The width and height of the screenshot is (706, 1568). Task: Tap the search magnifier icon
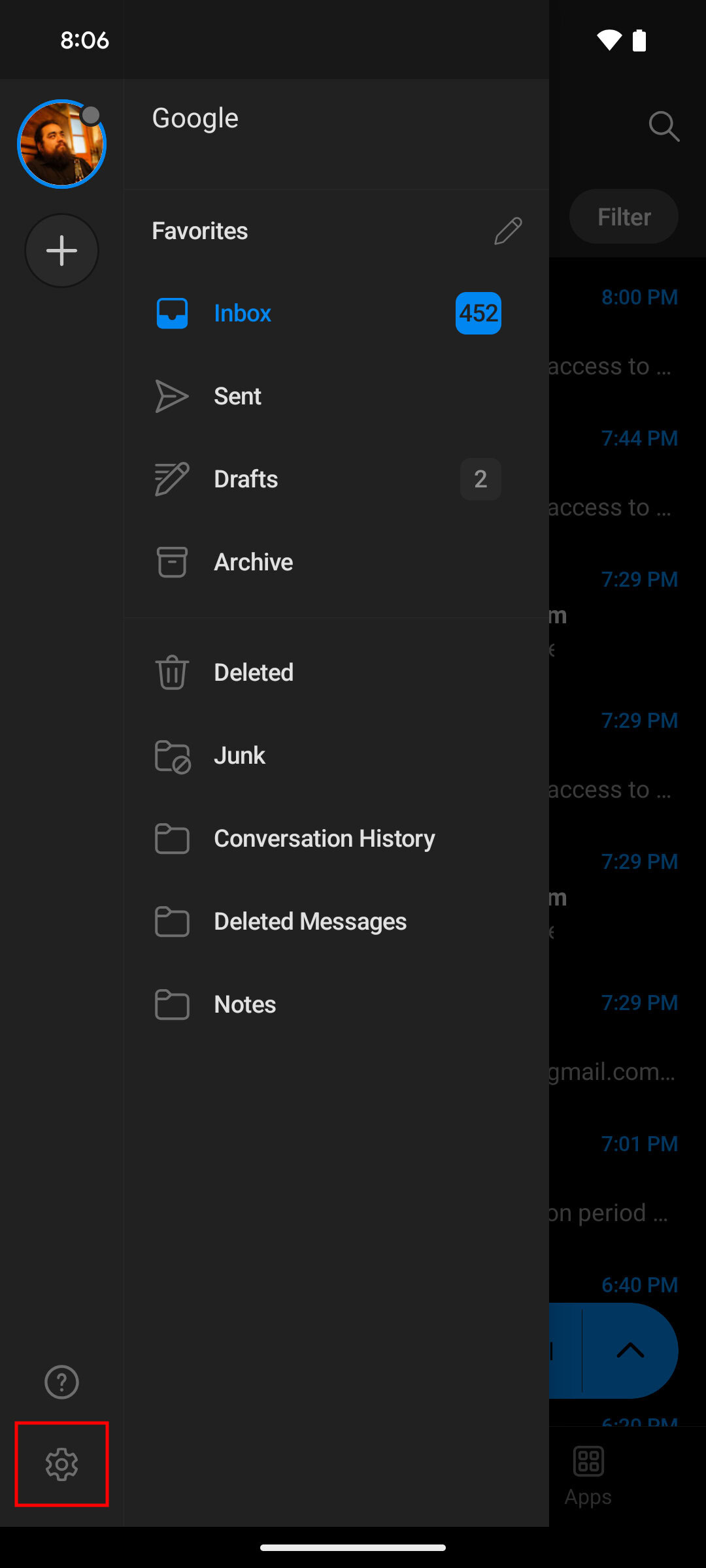(664, 126)
